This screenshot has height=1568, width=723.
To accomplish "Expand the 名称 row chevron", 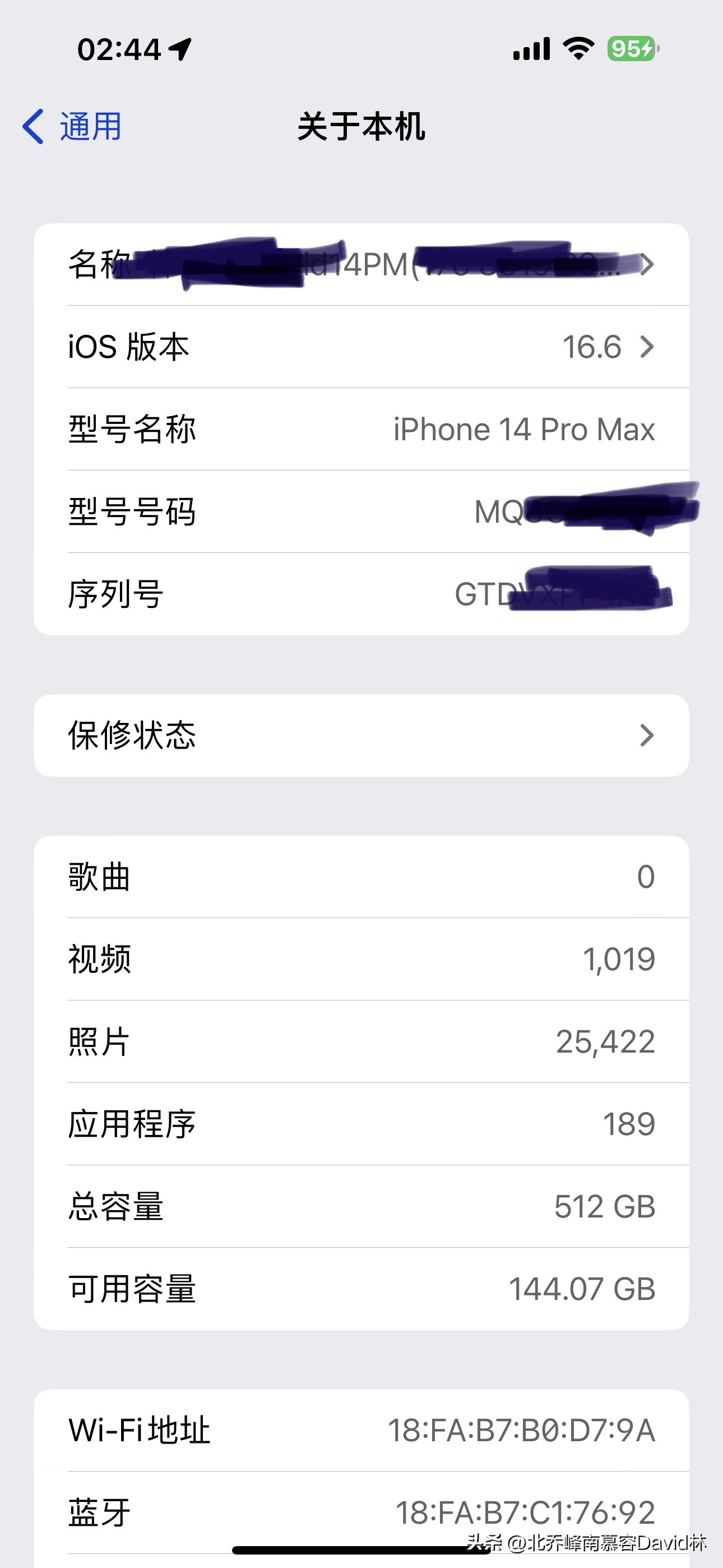I will (648, 264).
